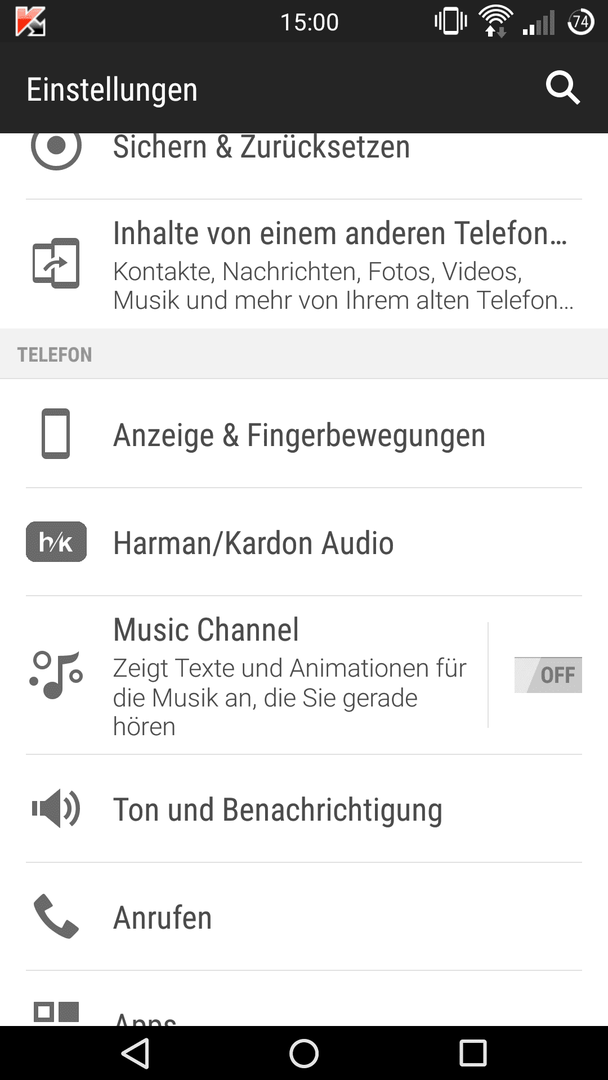Open the search icon in Einstellungen
The width and height of the screenshot is (608, 1080).
tap(563, 89)
